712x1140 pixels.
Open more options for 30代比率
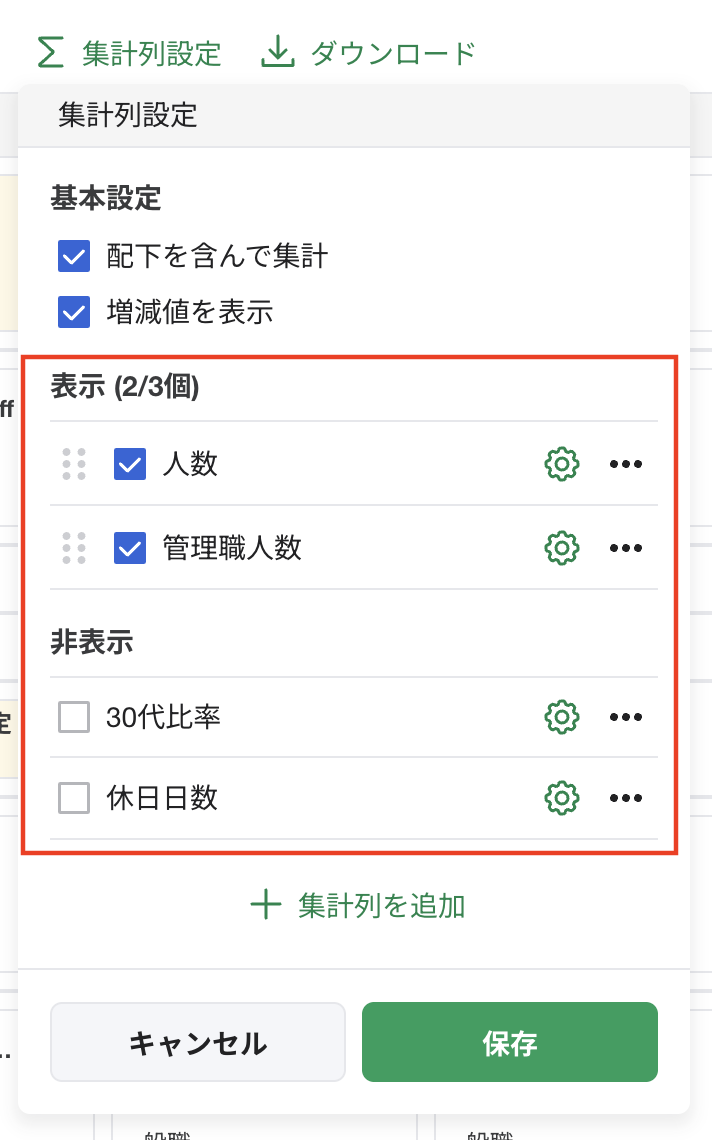tap(626, 717)
